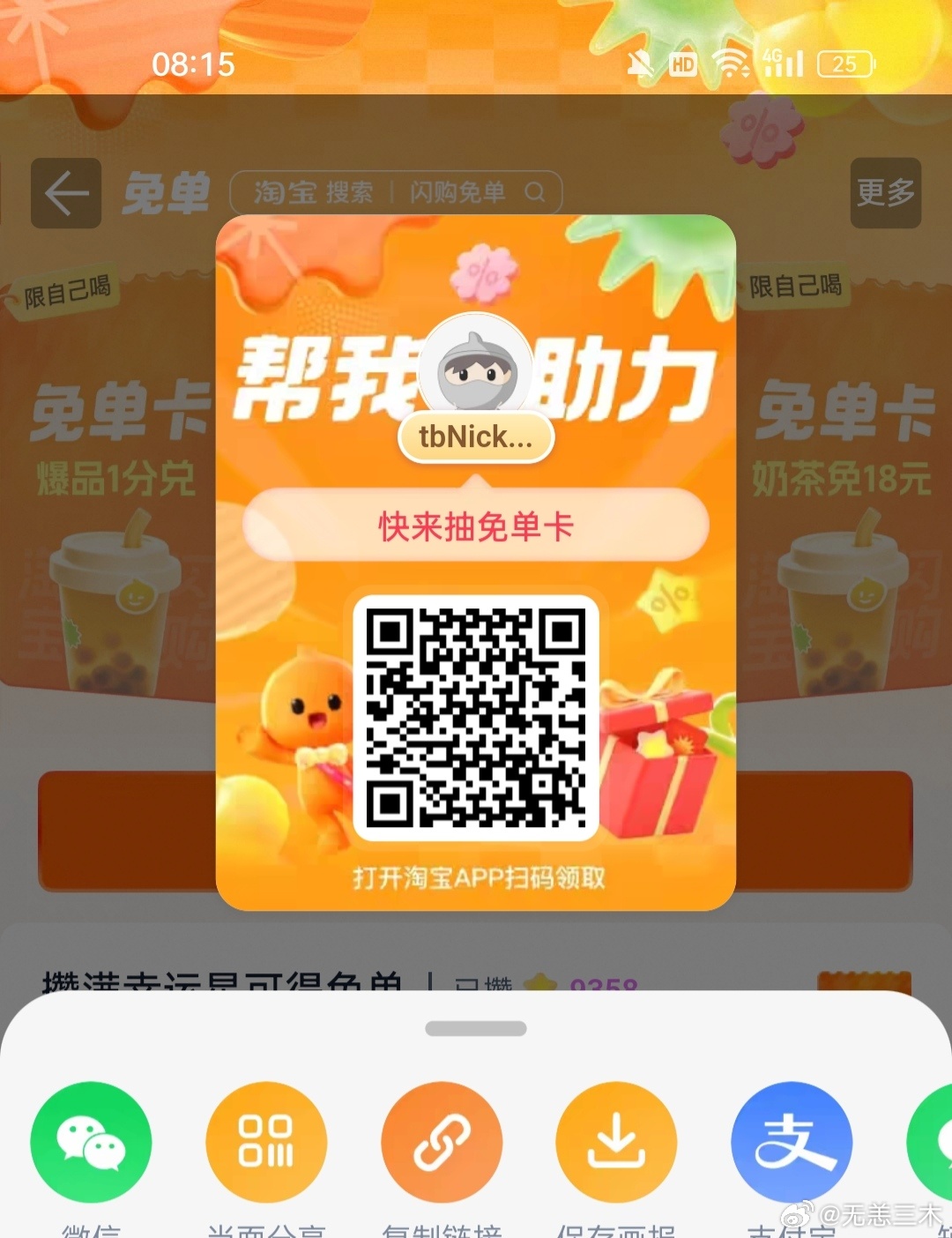Choose the face-to-face share option
952x1238 pixels.
tap(266, 1142)
